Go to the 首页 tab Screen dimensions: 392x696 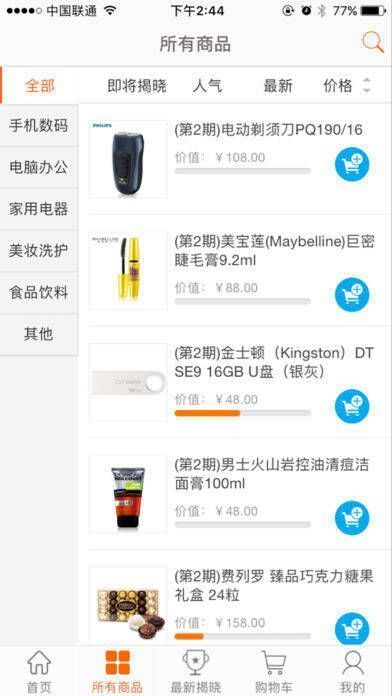click(x=39, y=671)
